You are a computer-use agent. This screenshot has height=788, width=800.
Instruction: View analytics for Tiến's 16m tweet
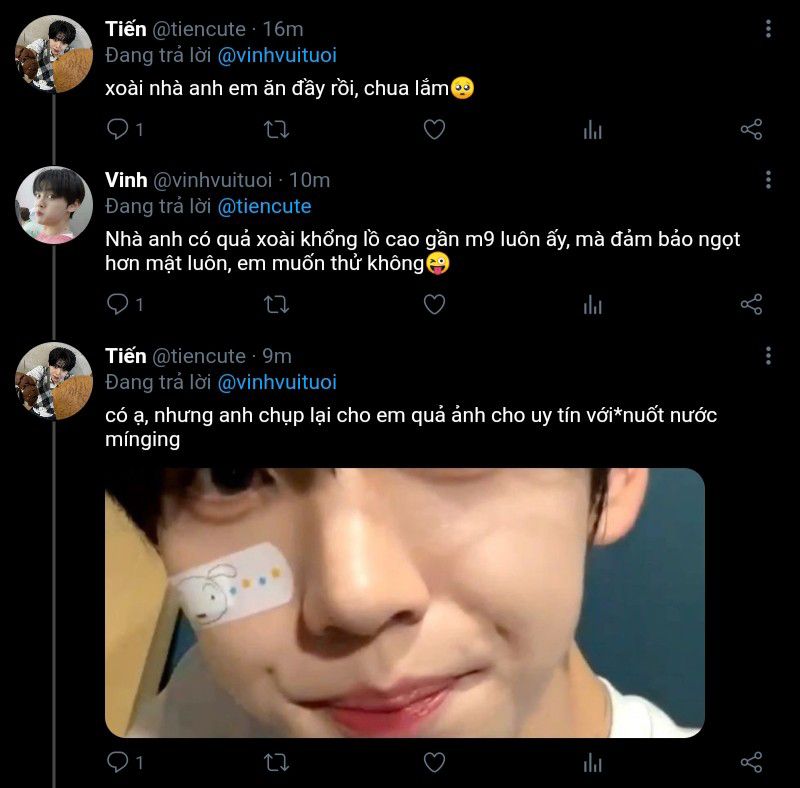pos(593,129)
